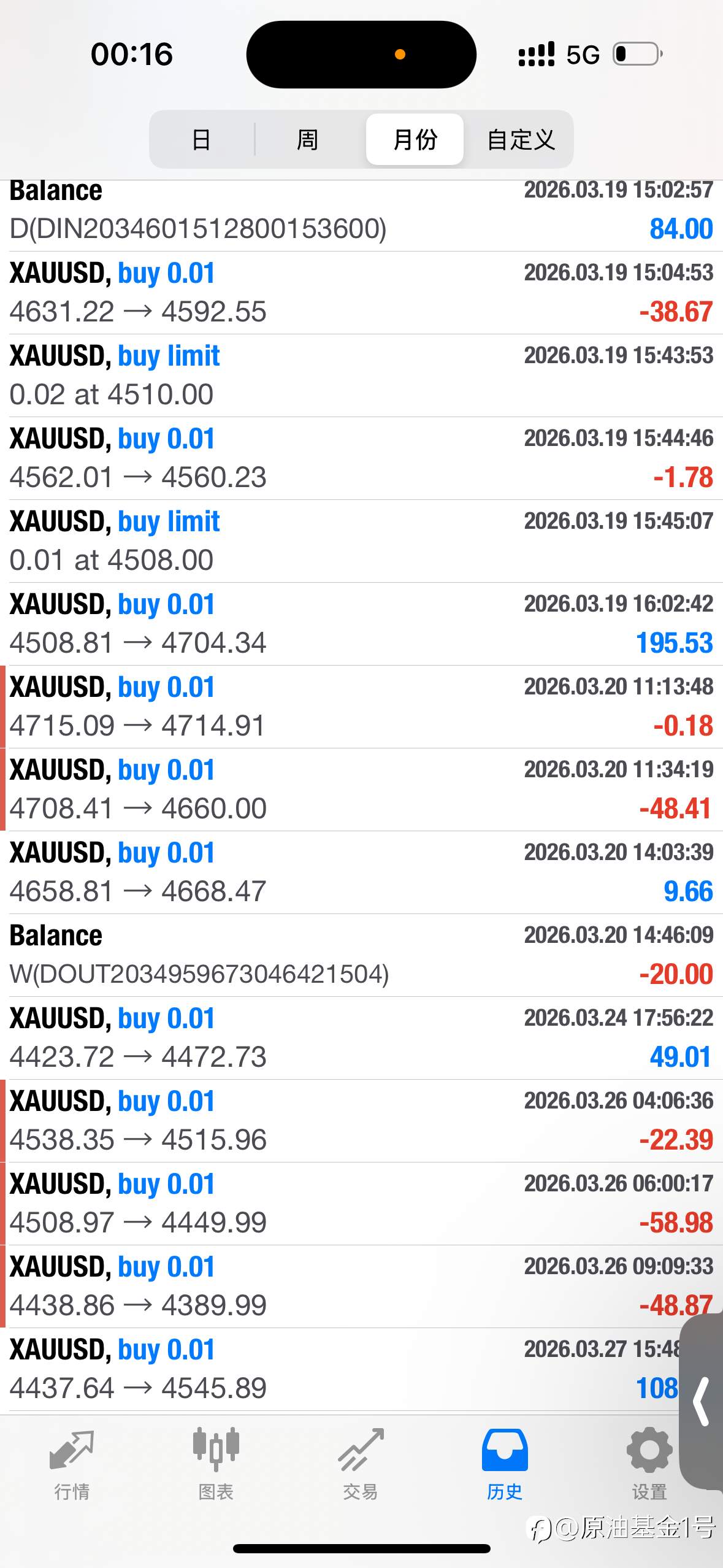Select the 周 period tab
The width and height of the screenshot is (723, 1568).
(308, 139)
